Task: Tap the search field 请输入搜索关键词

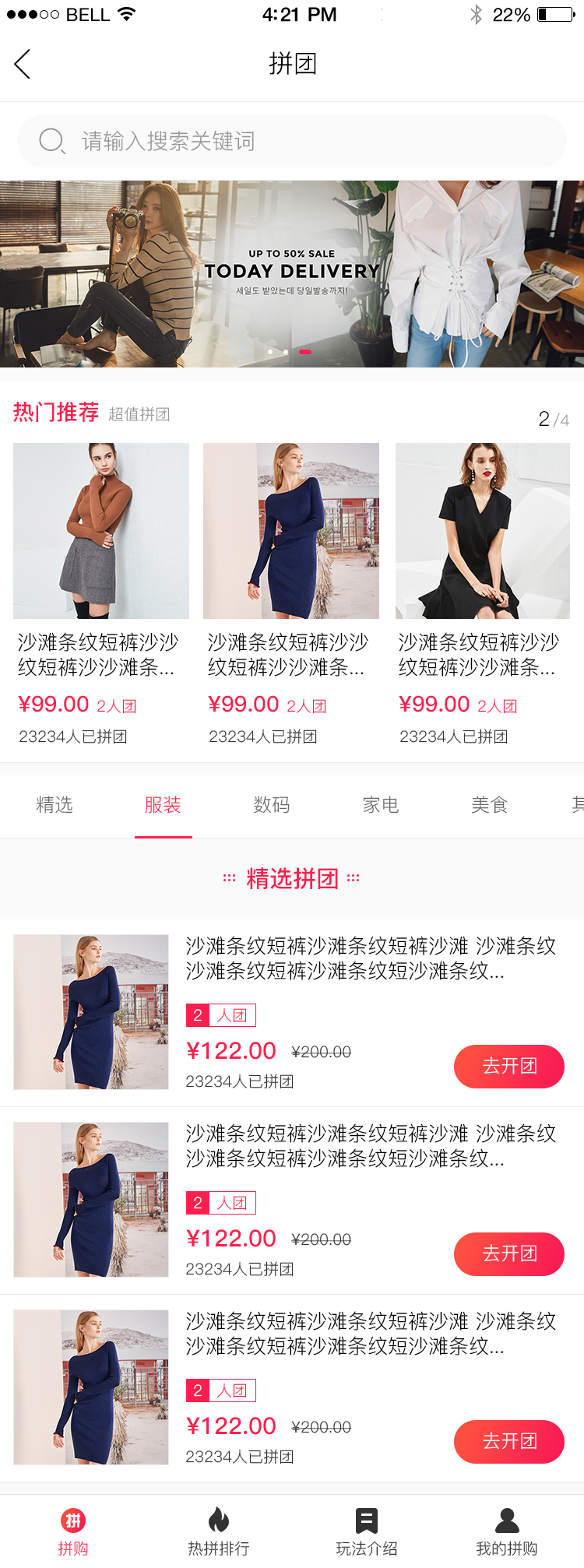Action: 292,141
